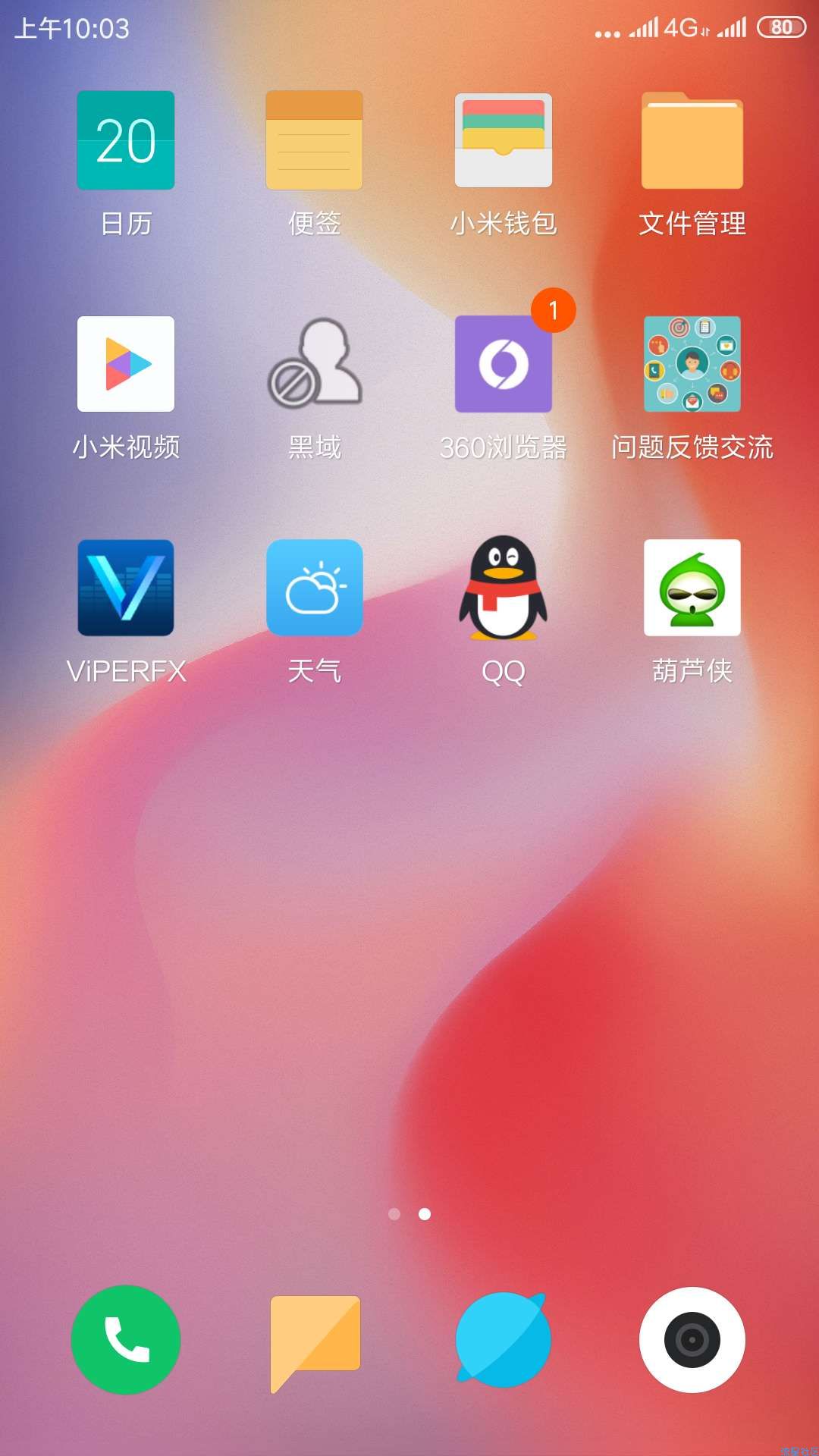Open 问题反馈交流 feedback app

[x=692, y=364]
